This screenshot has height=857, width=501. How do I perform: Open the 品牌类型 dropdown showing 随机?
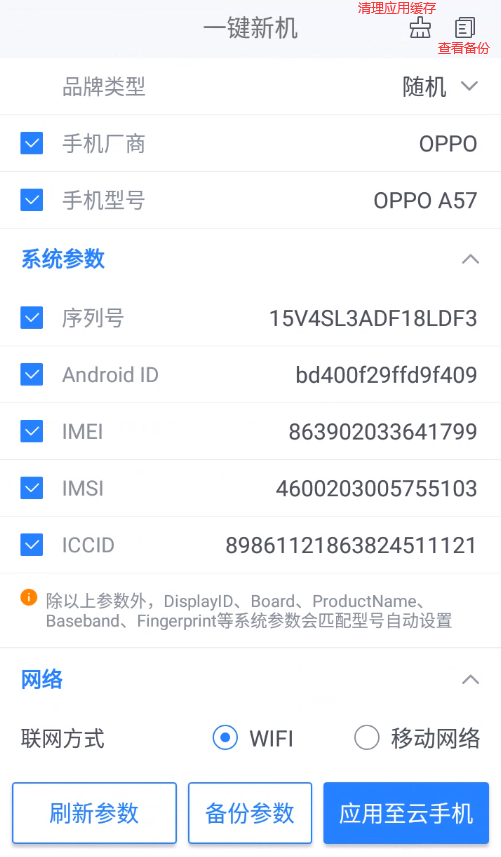coord(440,86)
